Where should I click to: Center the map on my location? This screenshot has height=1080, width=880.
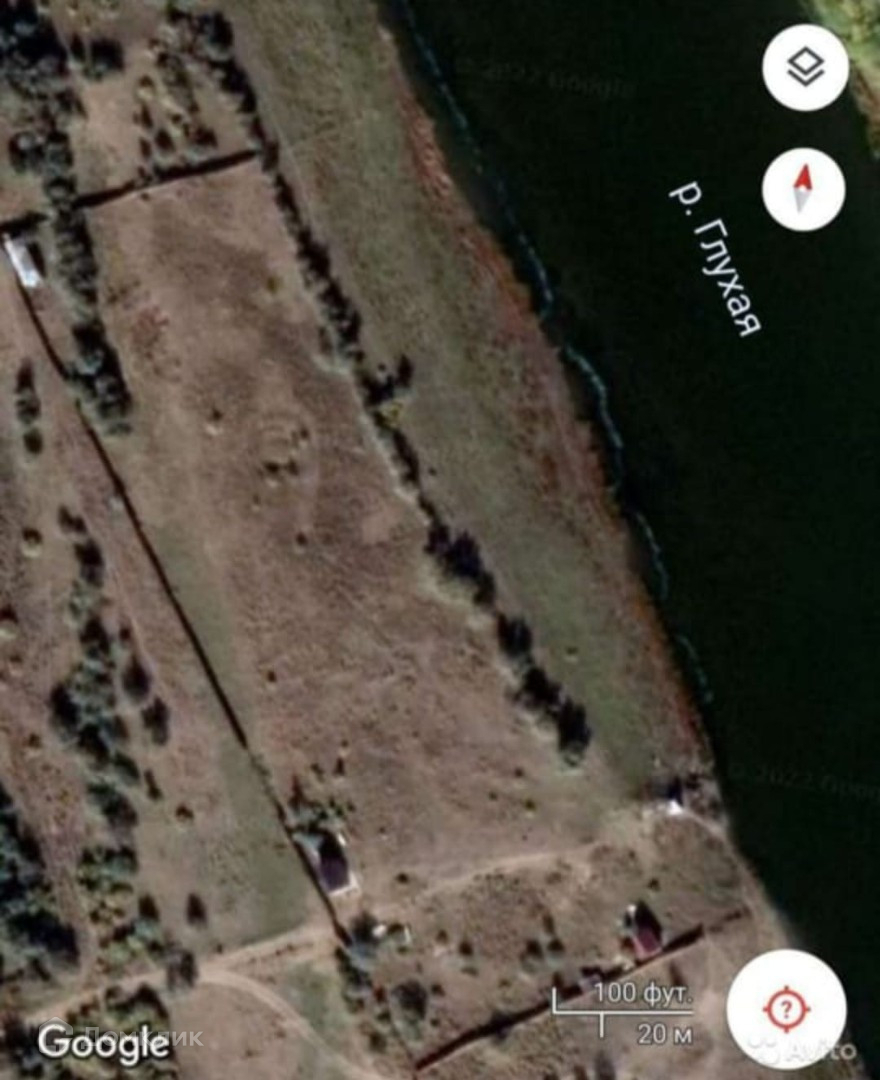point(786,1007)
